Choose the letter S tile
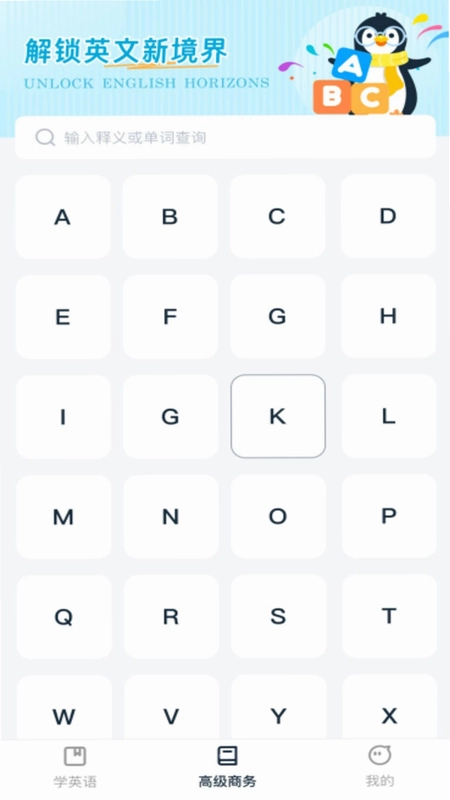 click(x=278, y=617)
